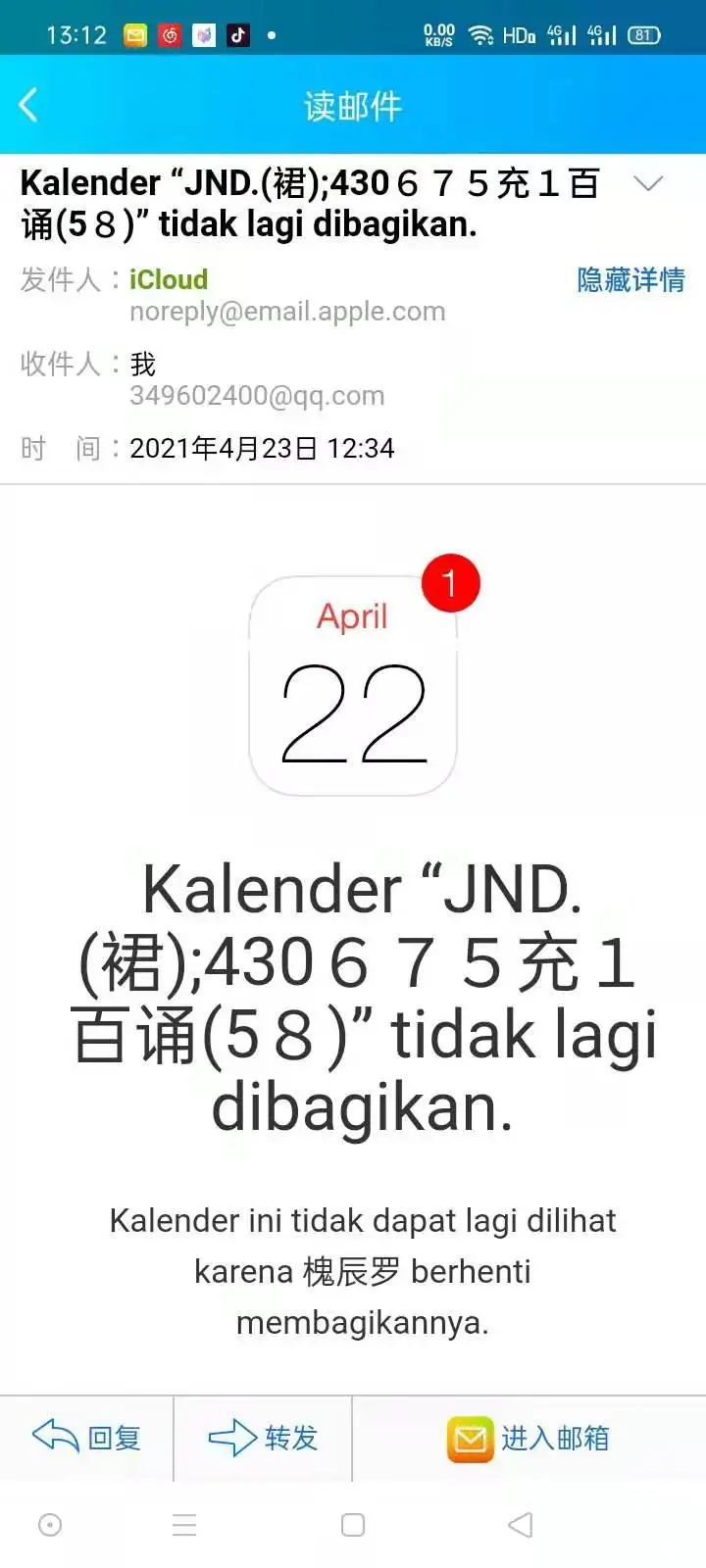This screenshot has height=1568, width=706.
Task: Tap sender address noreply@email.apple.com
Action: (287, 312)
